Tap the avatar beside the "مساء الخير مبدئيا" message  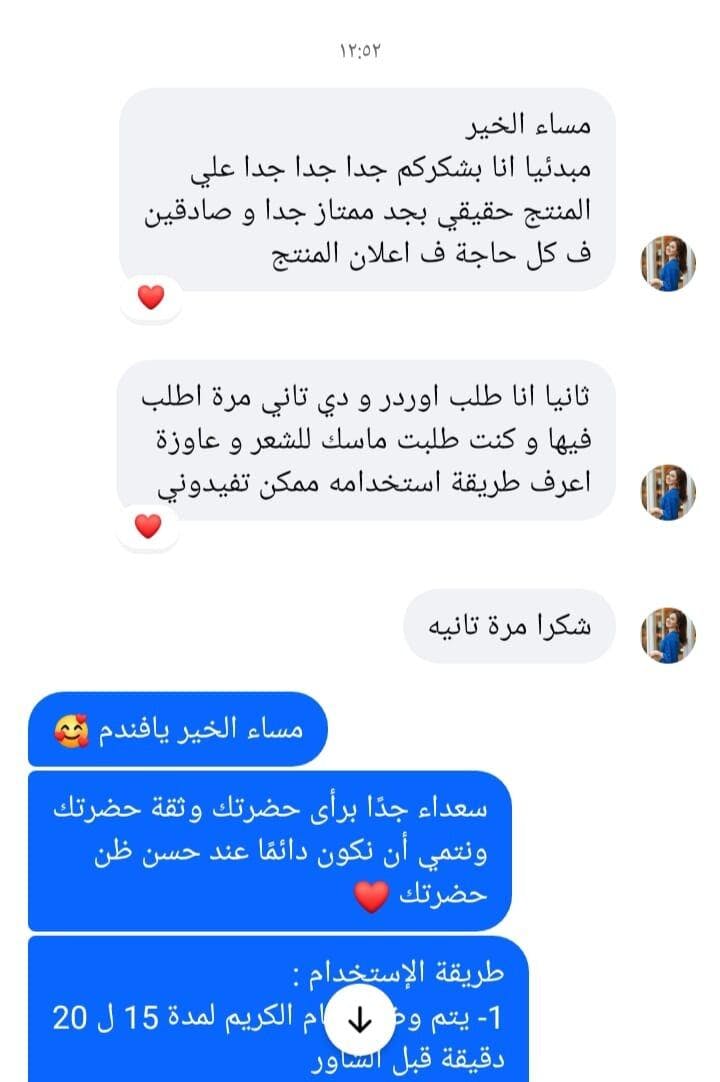coord(667,264)
